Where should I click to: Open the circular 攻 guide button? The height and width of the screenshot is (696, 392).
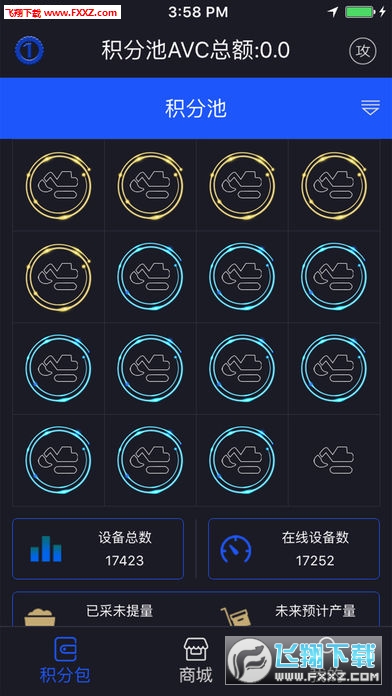point(363,51)
